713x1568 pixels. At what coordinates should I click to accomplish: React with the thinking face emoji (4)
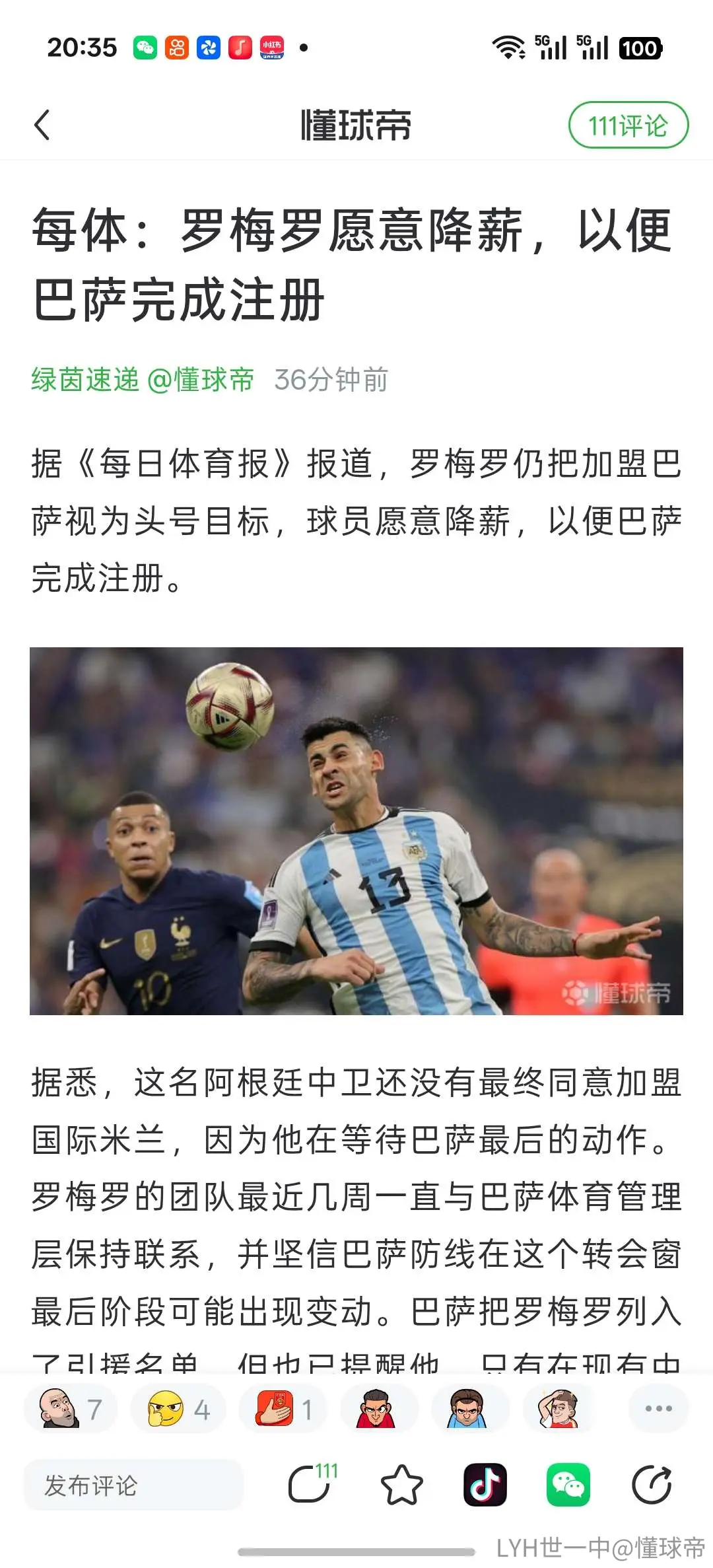(178, 1409)
